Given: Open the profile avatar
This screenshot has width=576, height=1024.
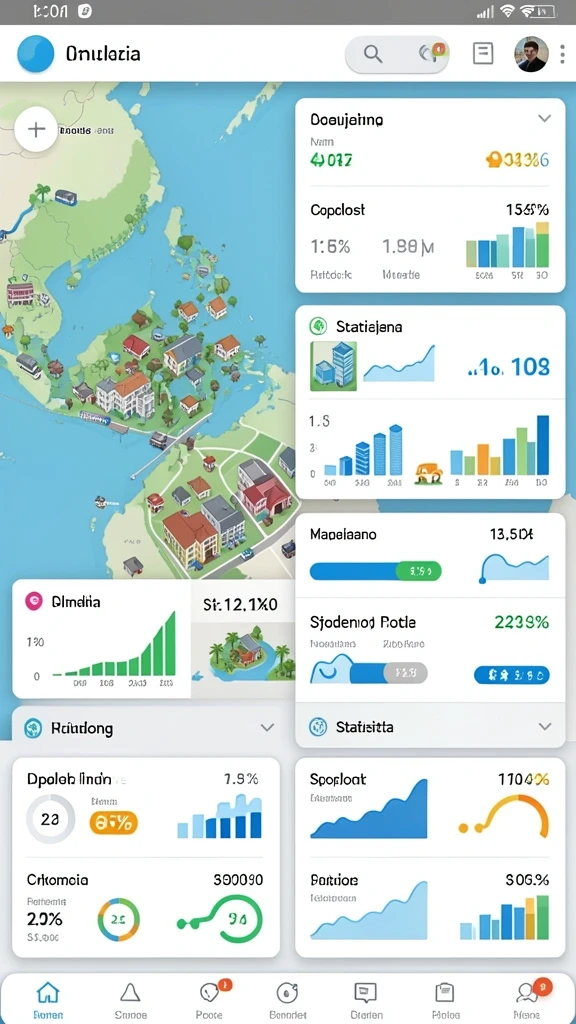Looking at the screenshot, I should [531, 54].
